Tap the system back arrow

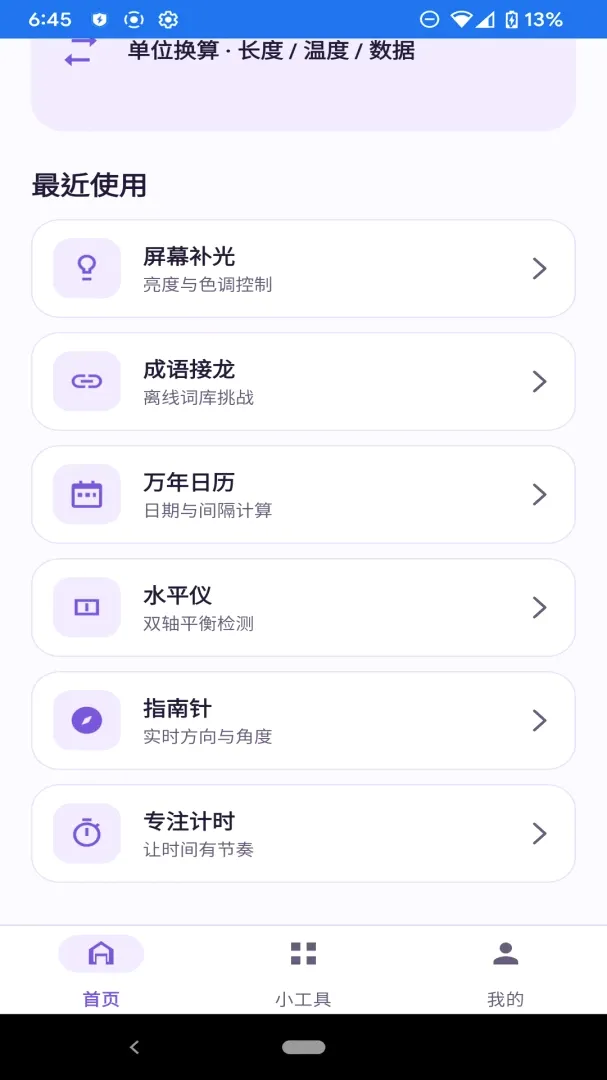point(134,1048)
